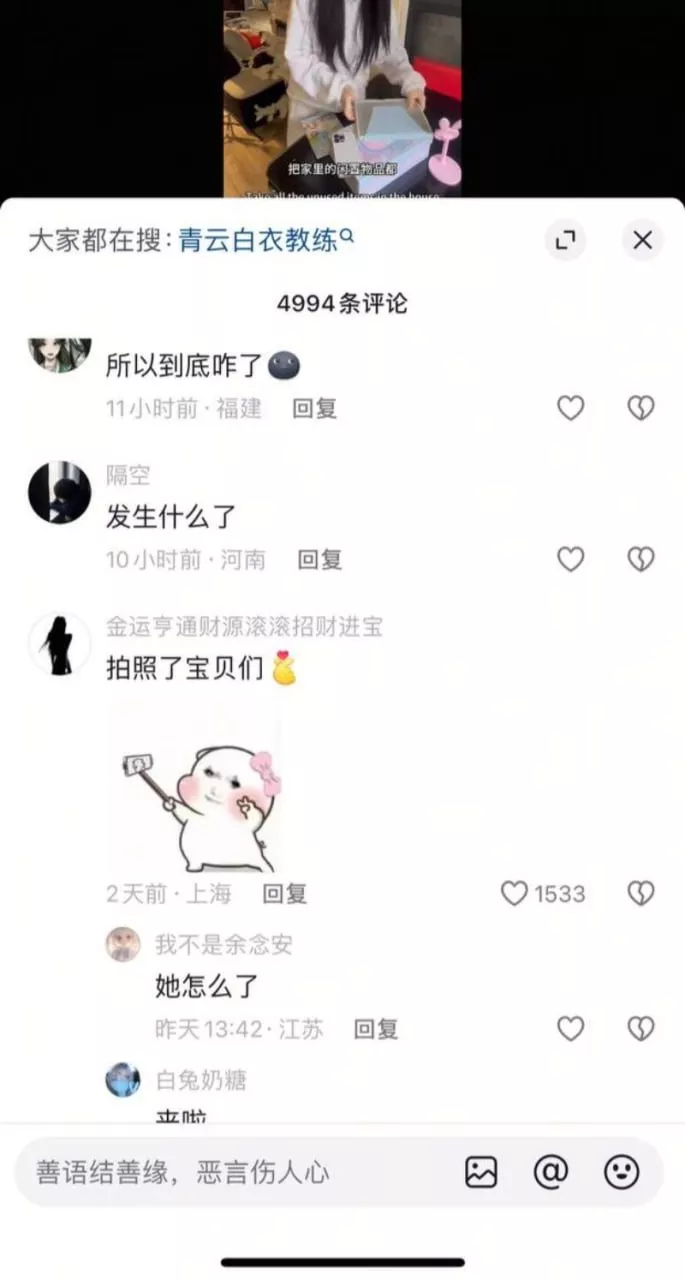Image resolution: width=685 pixels, height=1280 pixels.
Task: Close the comments panel
Action: (x=642, y=240)
